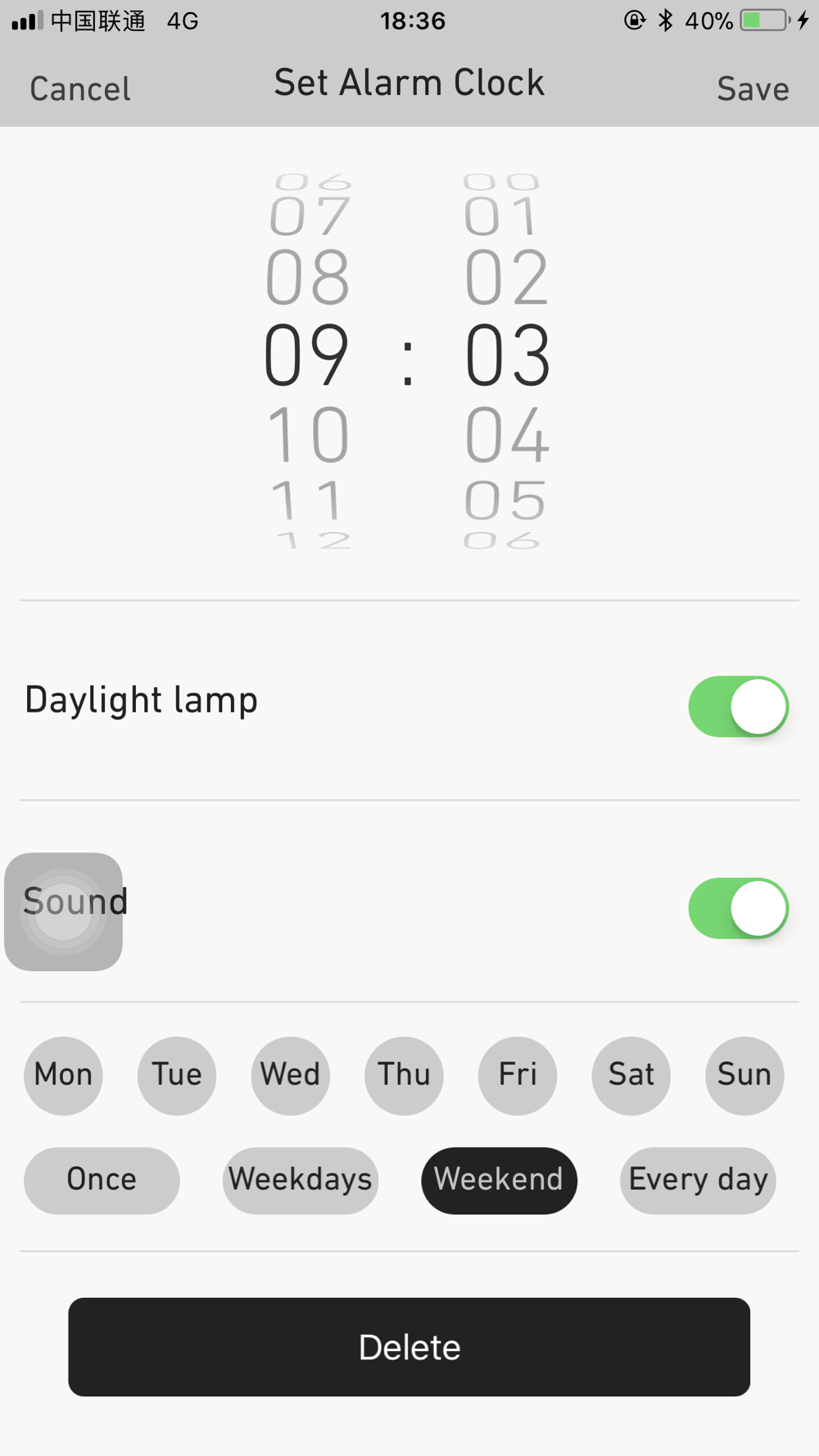The height and width of the screenshot is (1456, 819).
Task: Select the Sun day chip
Action: pos(744,1074)
